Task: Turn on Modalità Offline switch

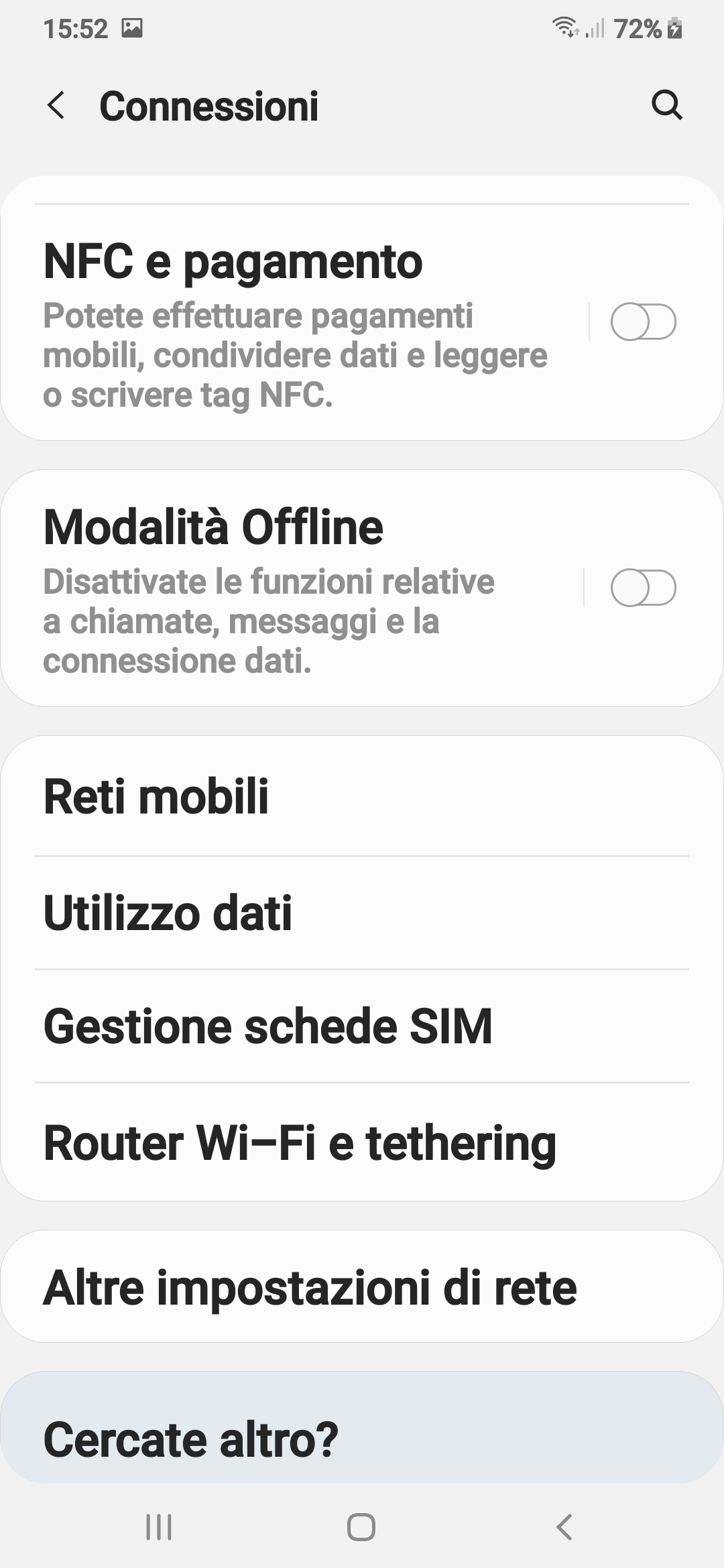Action: coord(643,588)
